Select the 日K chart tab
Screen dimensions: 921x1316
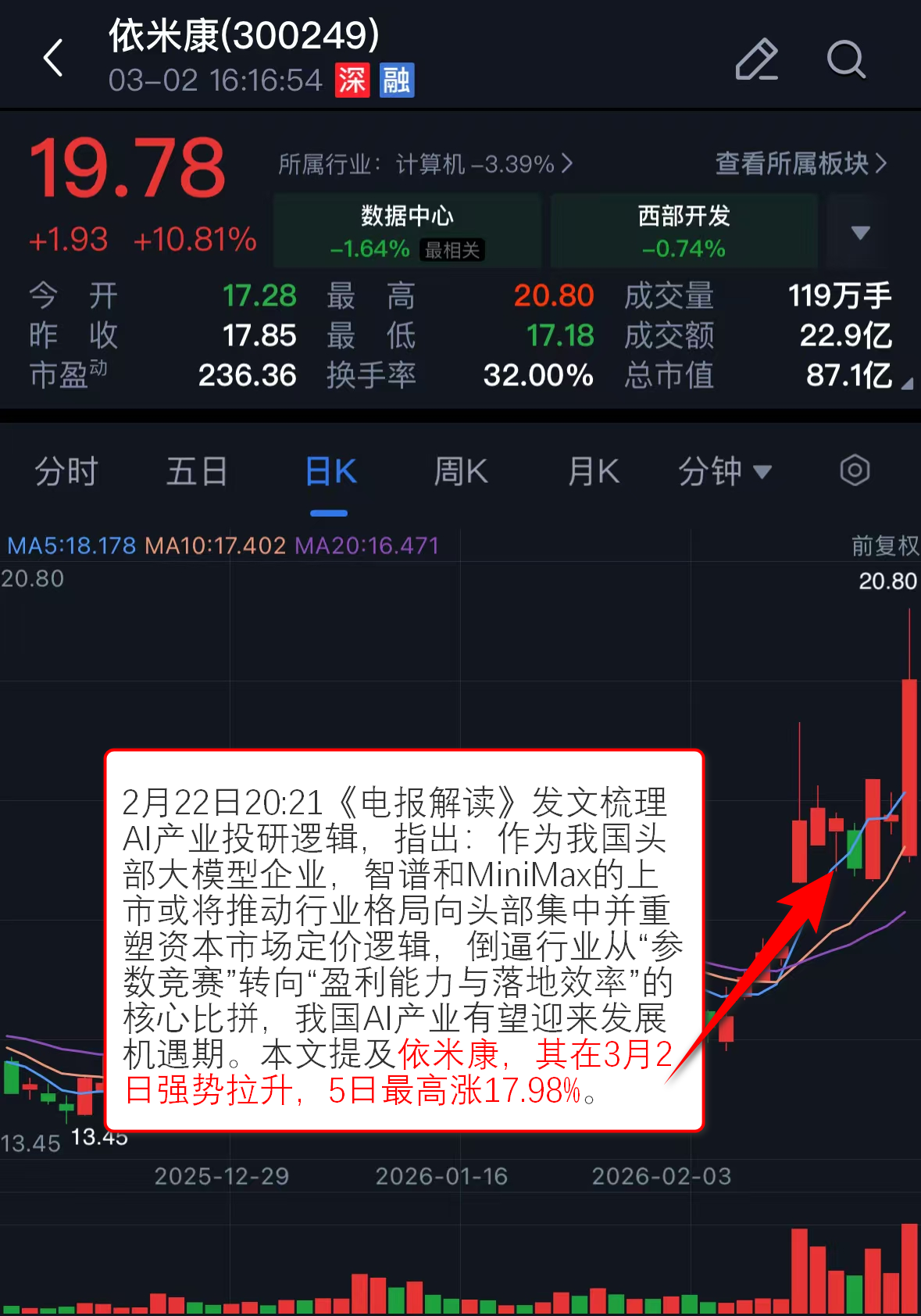coord(330,471)
